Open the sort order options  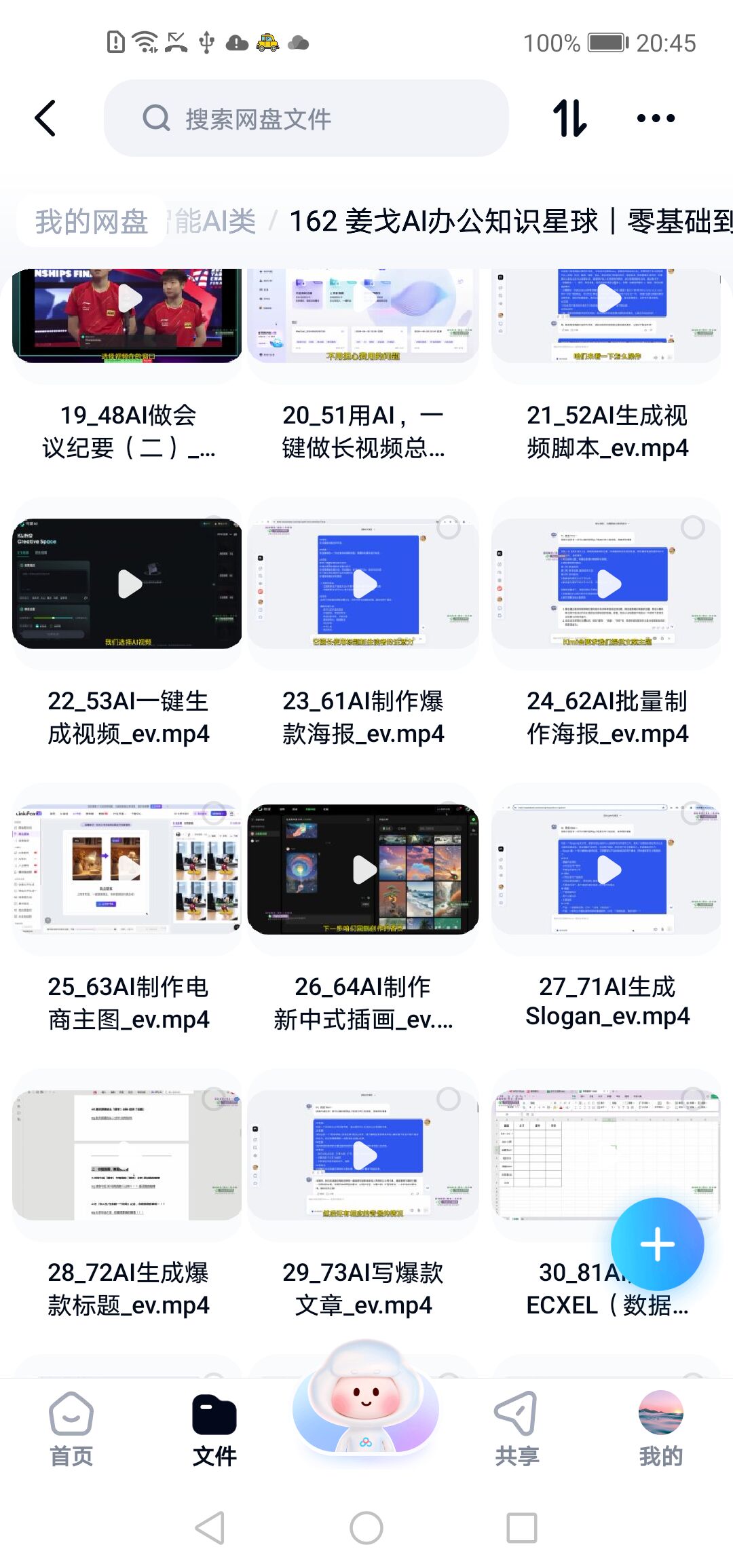pyautogui.click(x=569, y=118)
